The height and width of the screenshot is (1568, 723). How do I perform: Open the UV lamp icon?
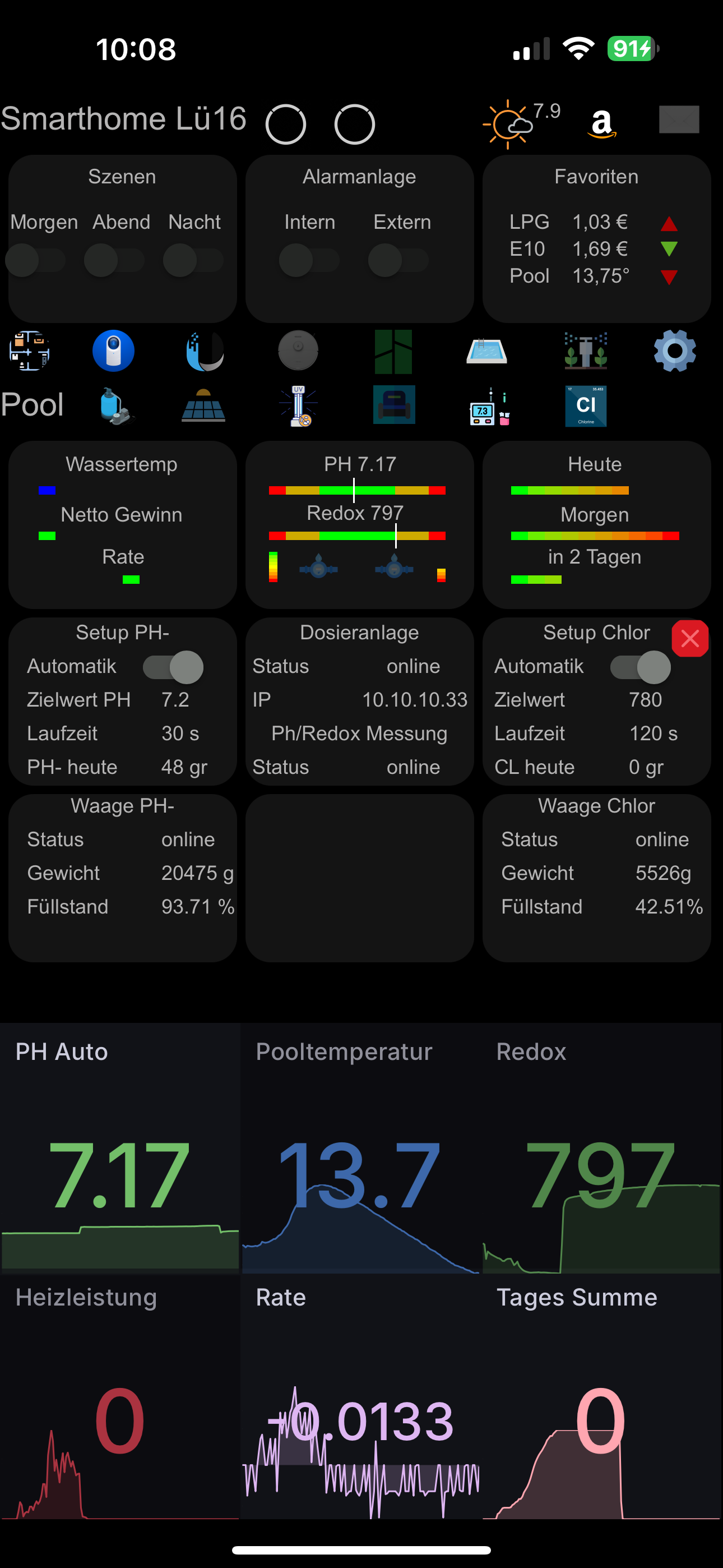(x=298, y=406)
